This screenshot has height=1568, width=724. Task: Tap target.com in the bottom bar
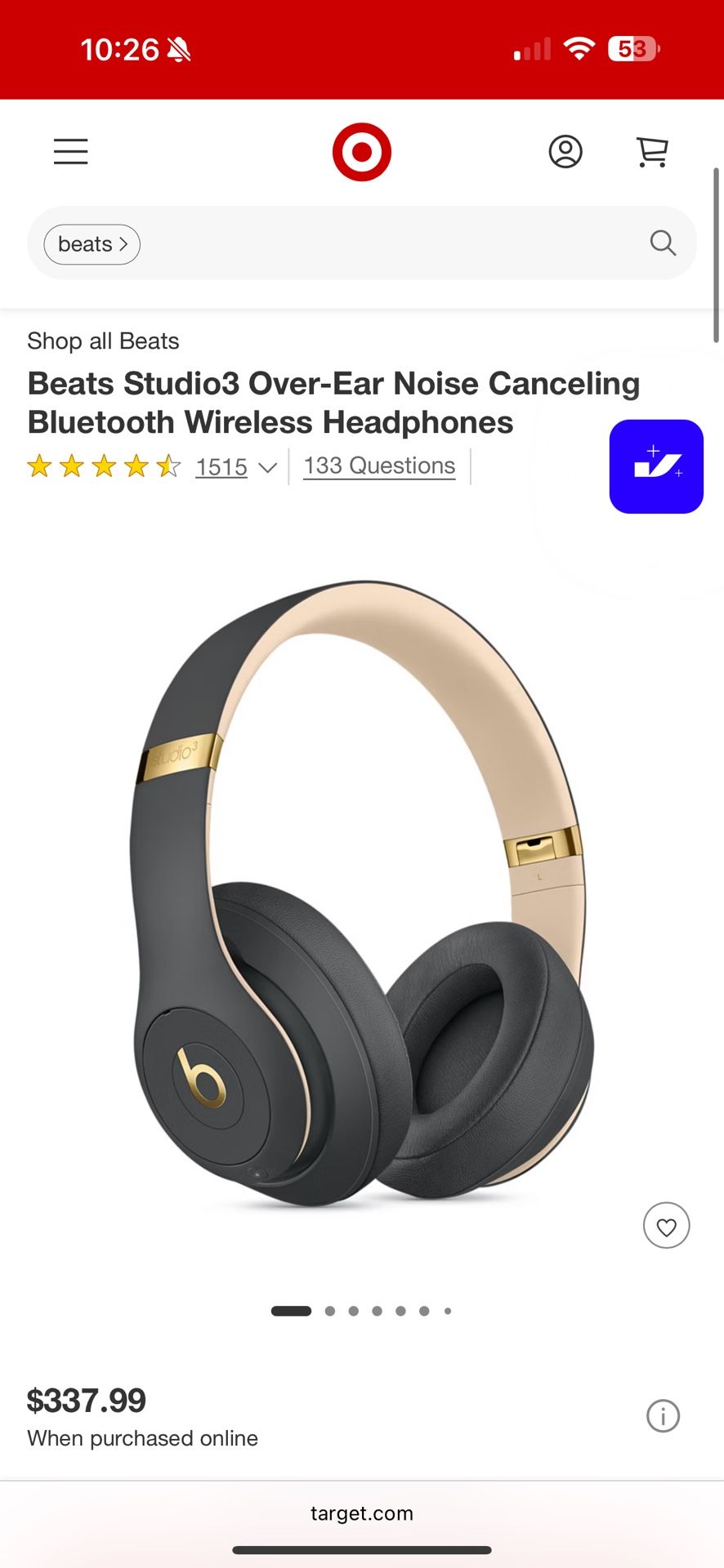point(362,1512)
